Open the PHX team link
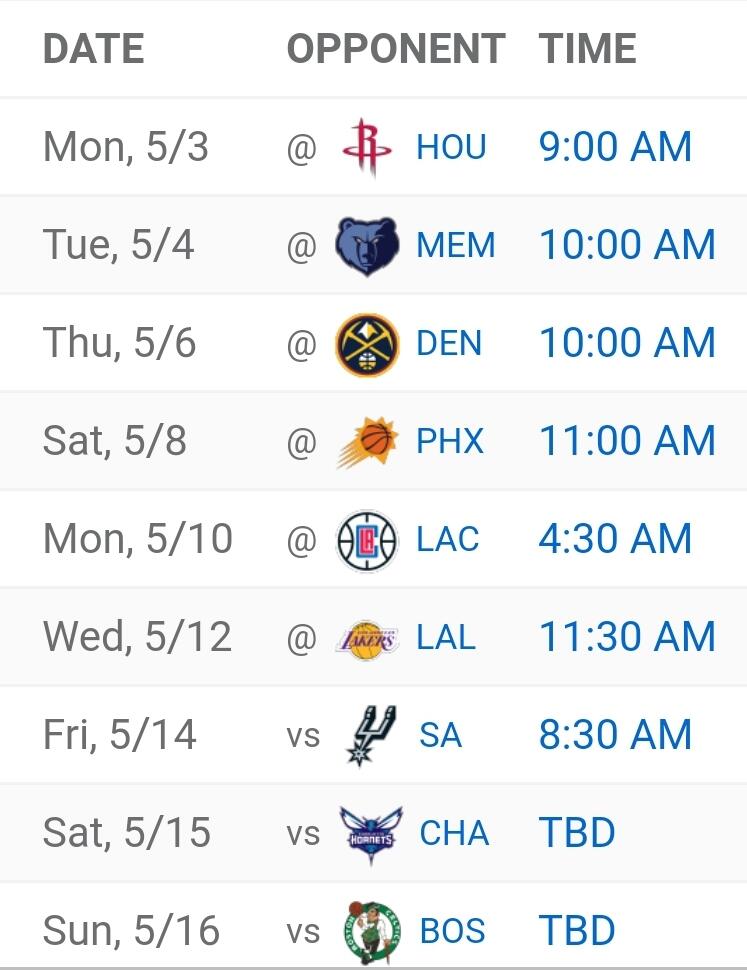 point(450,441)
